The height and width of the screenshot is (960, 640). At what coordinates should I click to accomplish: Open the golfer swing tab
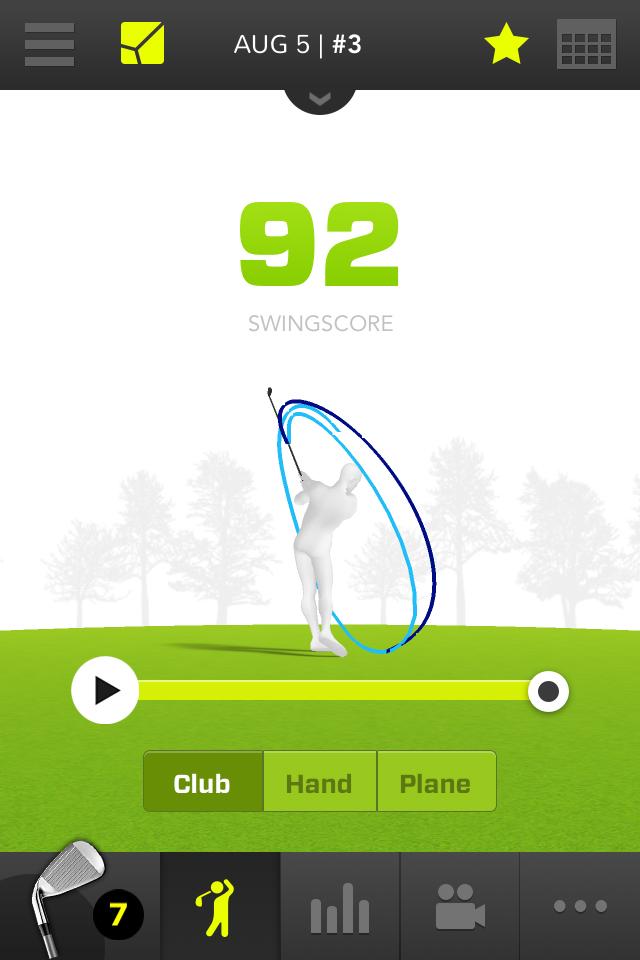220,906
